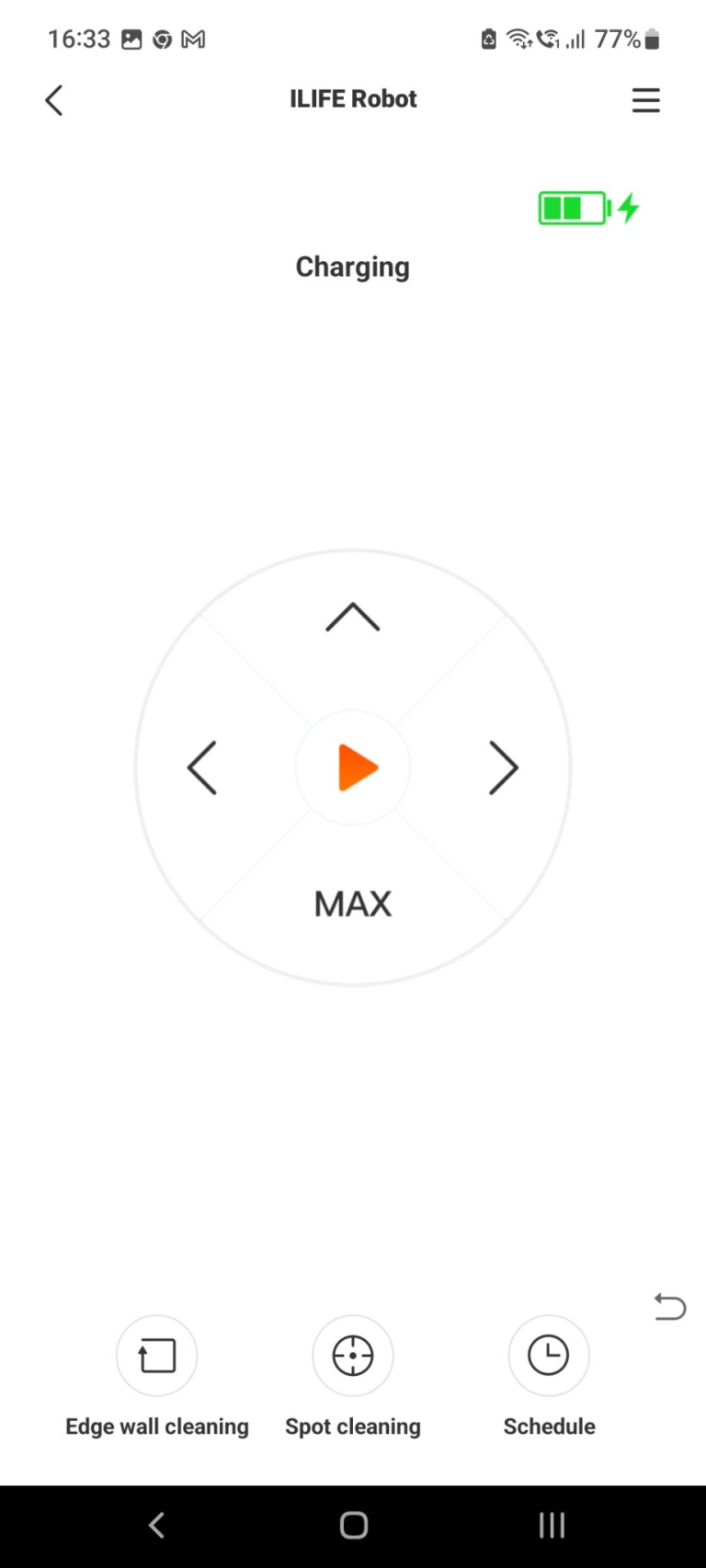
Task: Tap the system home button
Action: [x=353, y=1526]
